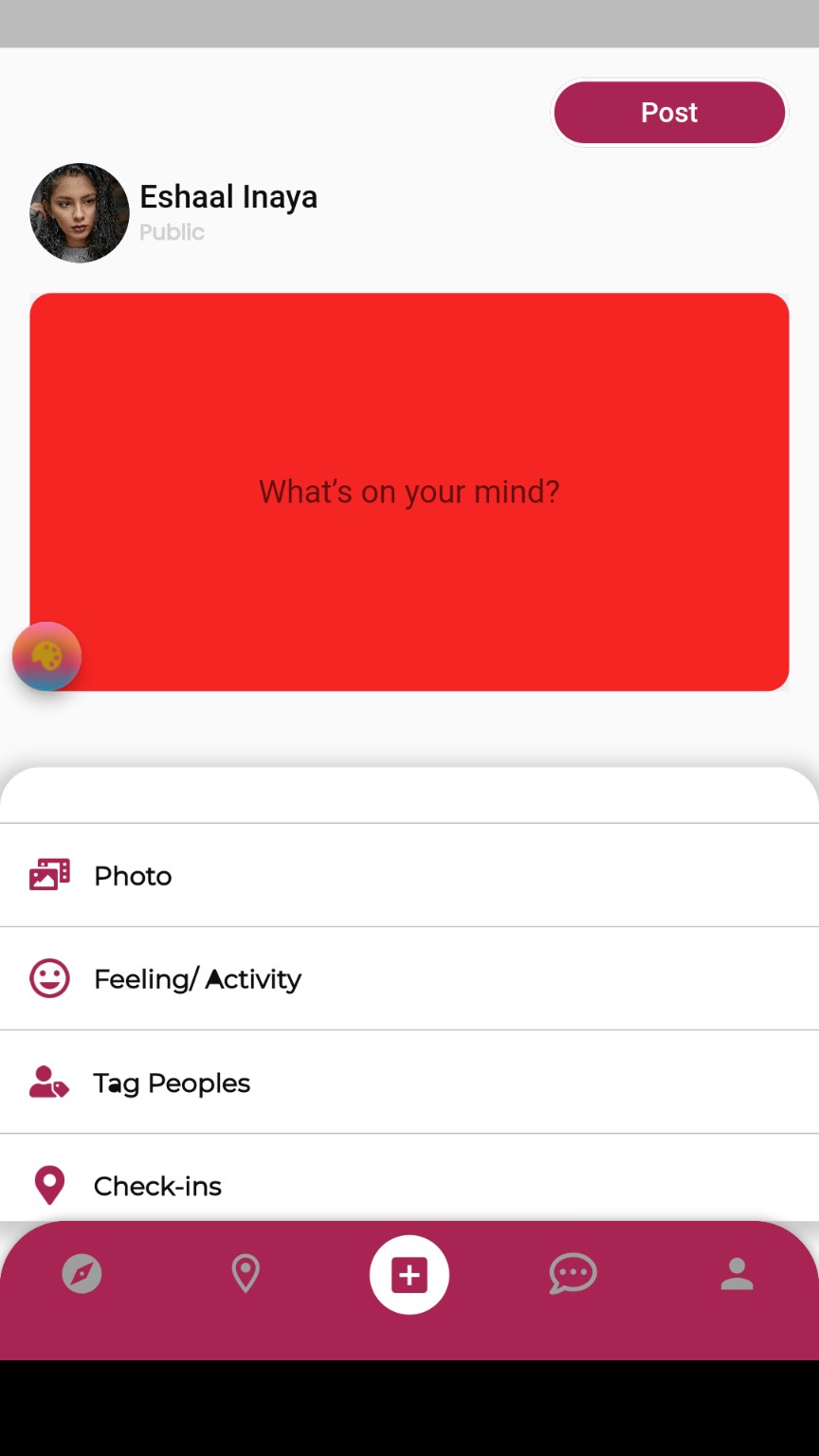Switch to the explore compass tab
Image resolution: width=819 pixels, height=1456 pixels.
click(x=82, y=1273)
